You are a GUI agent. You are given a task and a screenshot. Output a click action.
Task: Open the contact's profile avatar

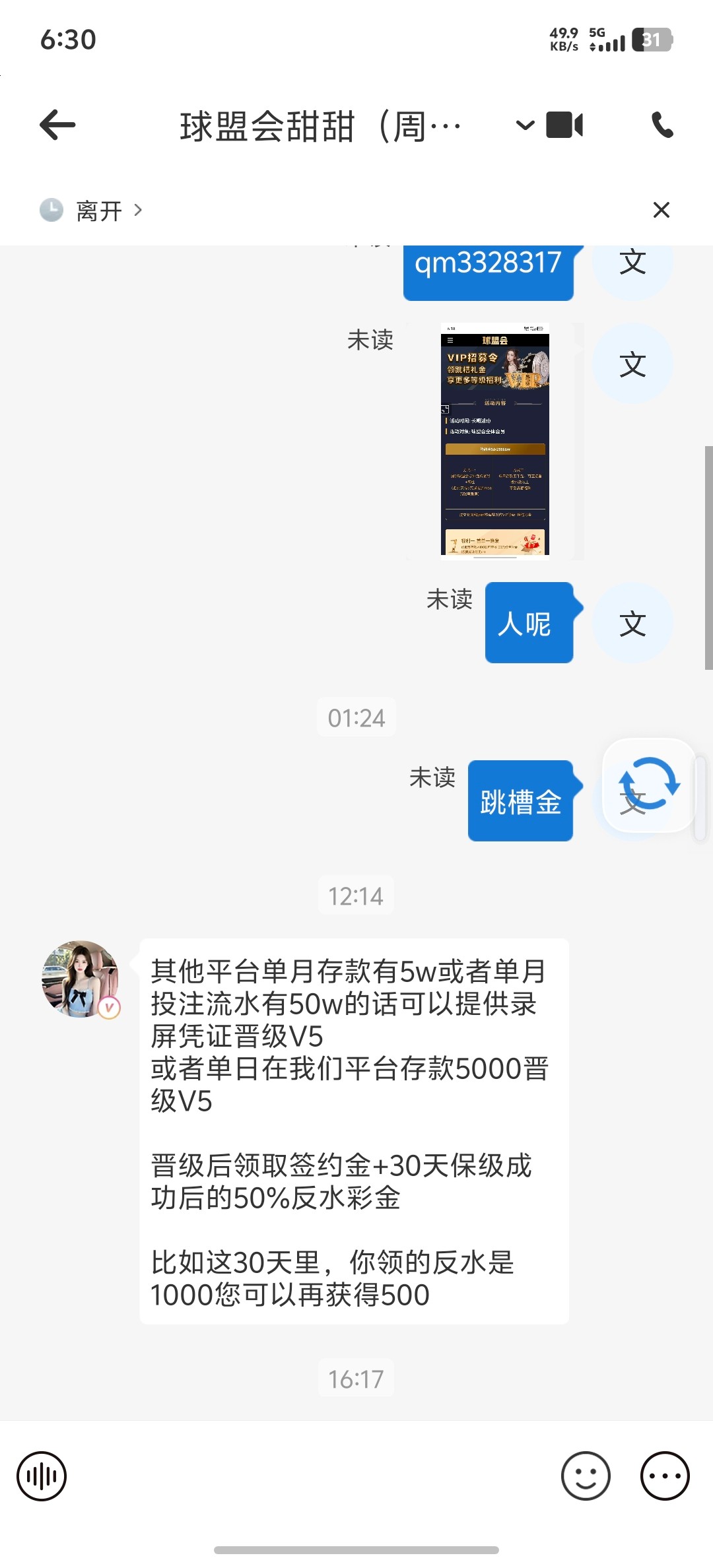[81, 979]
